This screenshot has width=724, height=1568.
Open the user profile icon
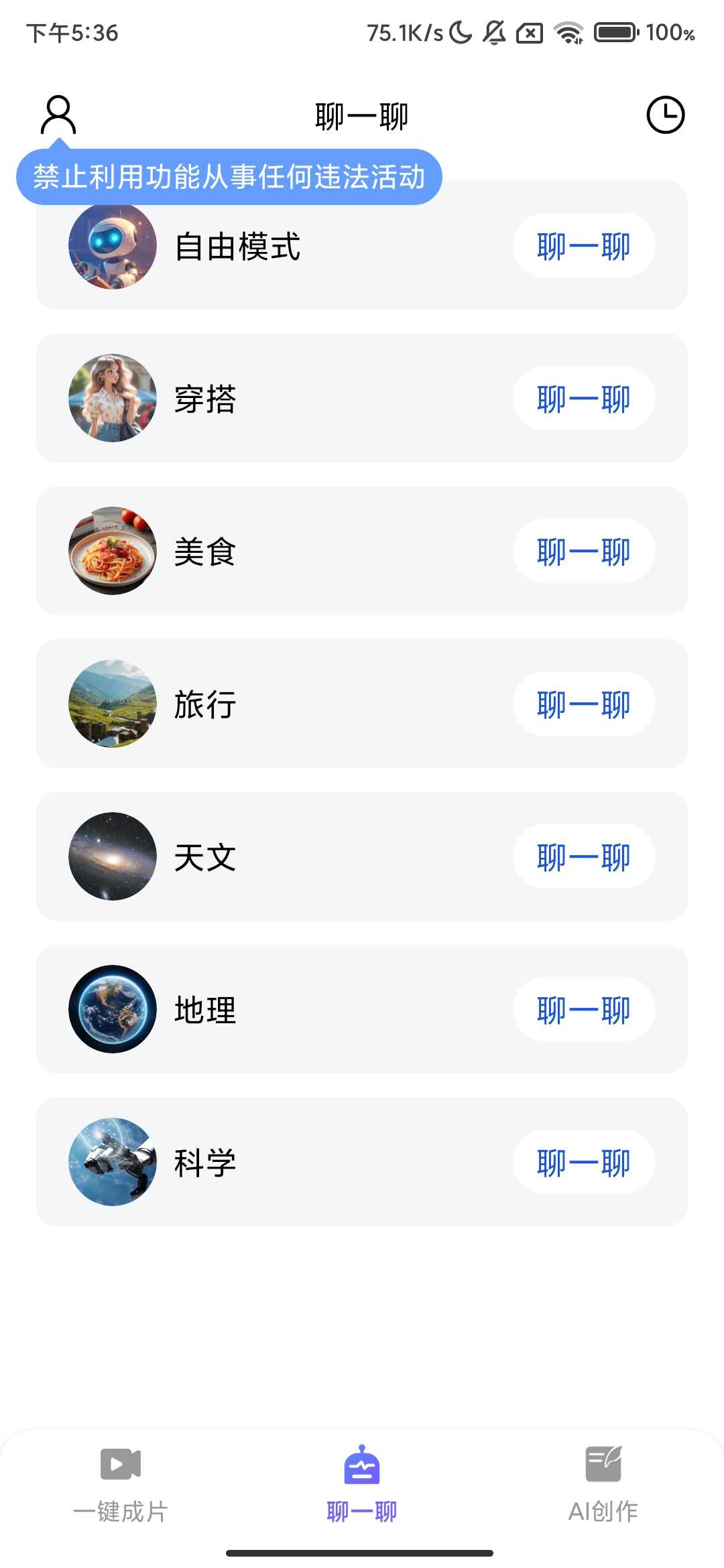pos(58,114)
